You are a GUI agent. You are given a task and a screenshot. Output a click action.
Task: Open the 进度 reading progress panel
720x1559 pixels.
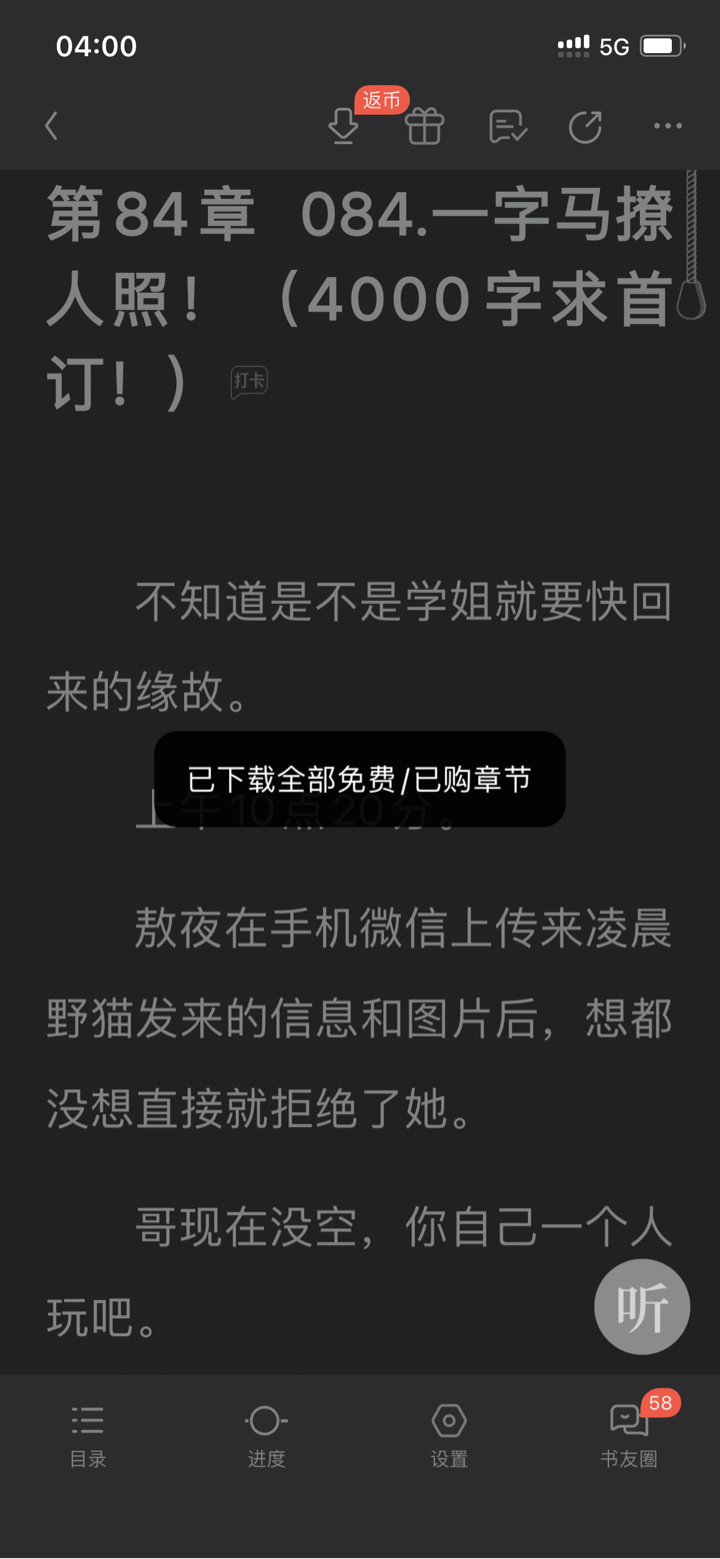[x=266, y=1435]
